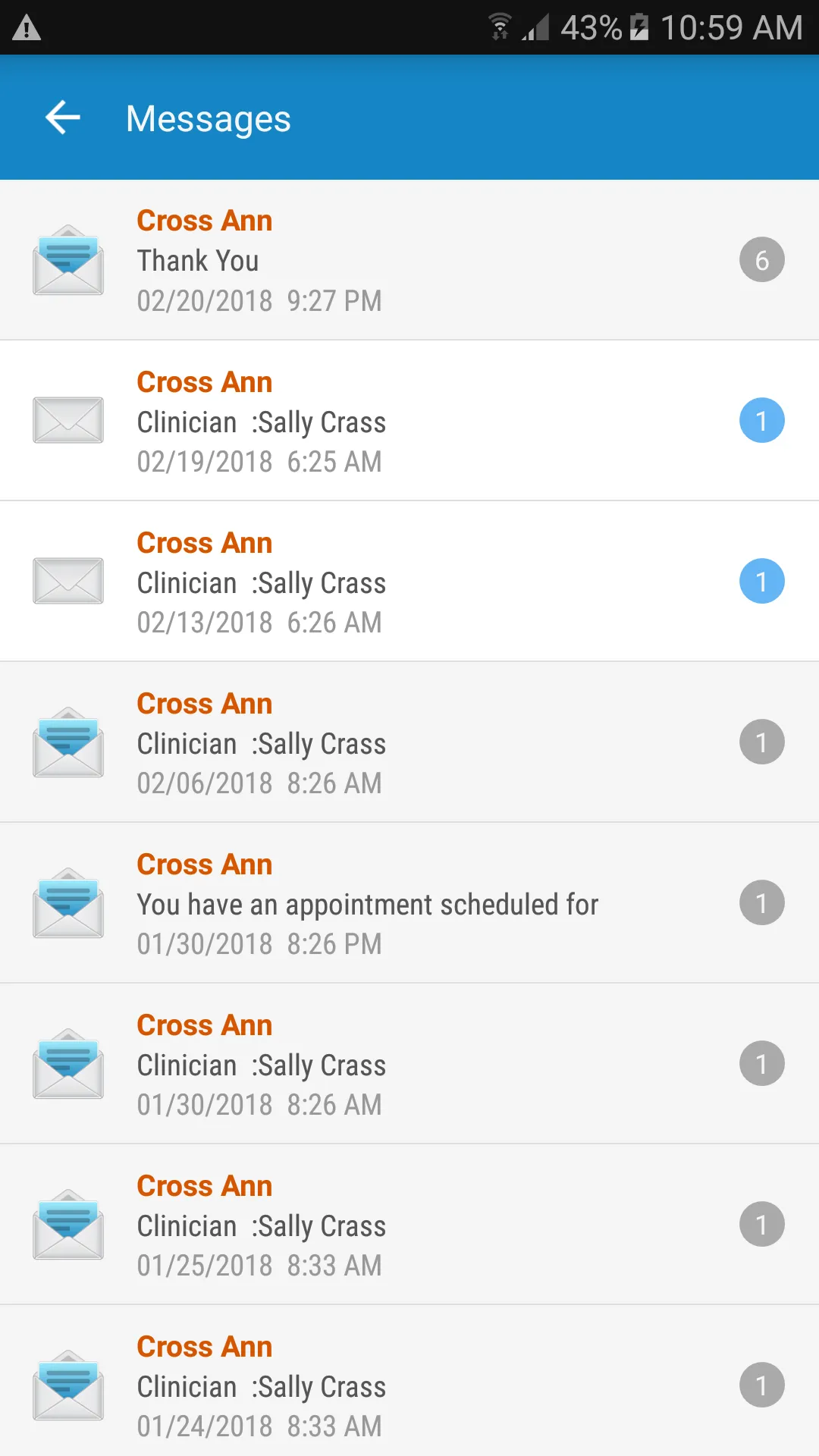Tap the unread envelope icon dated 02/19/2018
819x1456 pixels.
67,420
